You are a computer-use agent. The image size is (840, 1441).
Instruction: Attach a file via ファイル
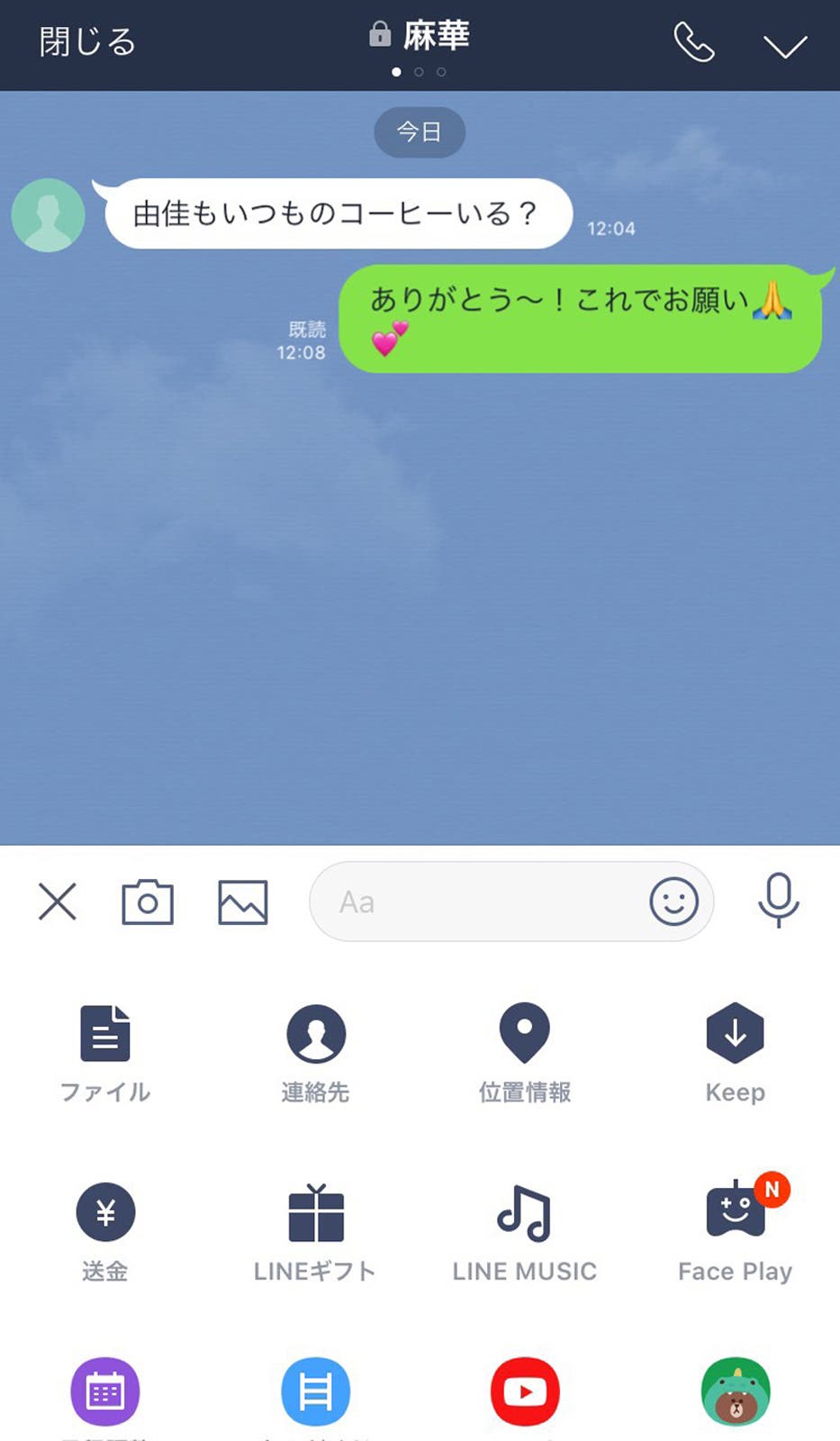click(x=105, y=1050)
